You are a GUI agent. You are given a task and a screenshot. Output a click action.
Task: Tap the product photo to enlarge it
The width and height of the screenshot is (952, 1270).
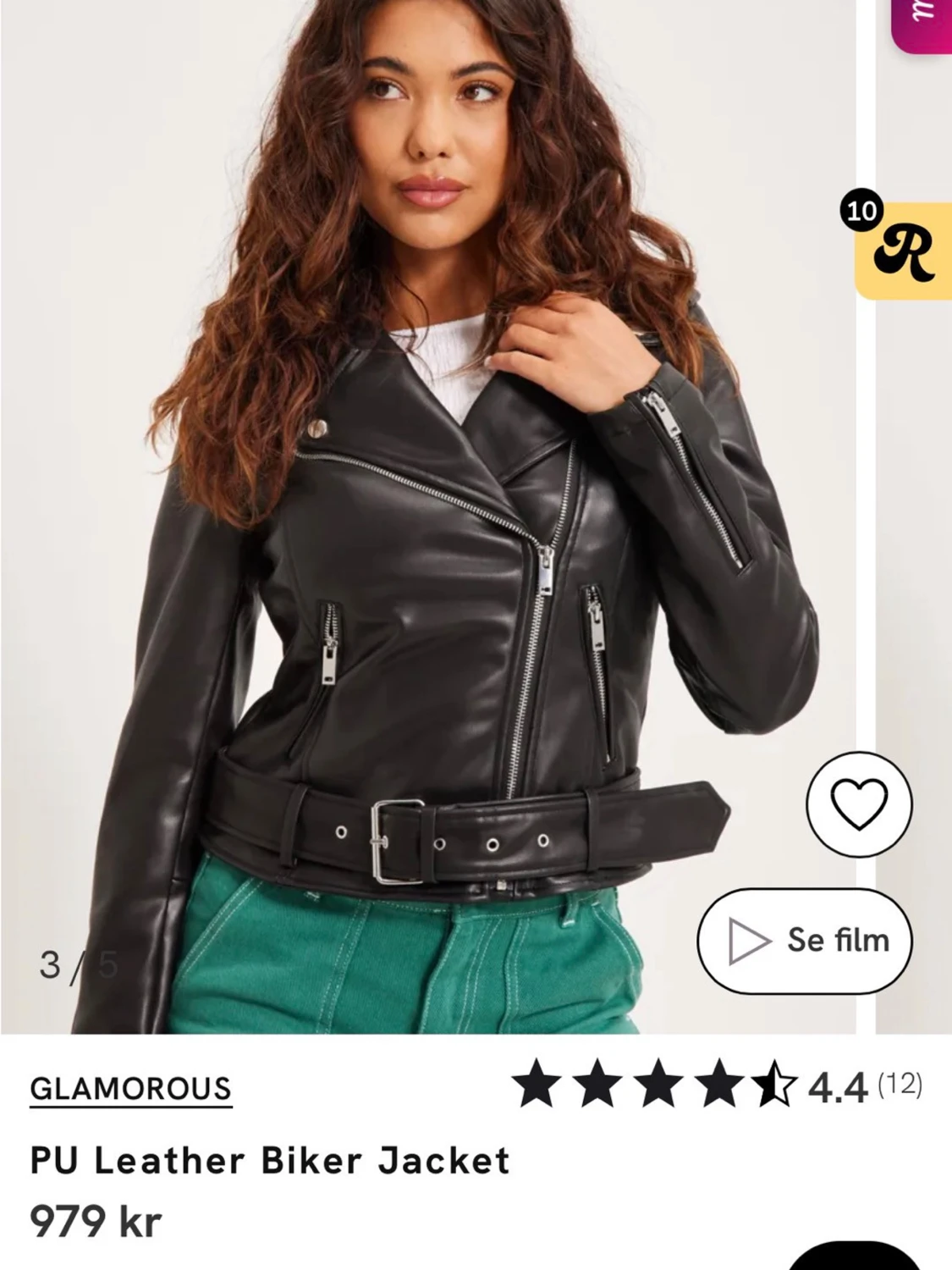[423, 508]
